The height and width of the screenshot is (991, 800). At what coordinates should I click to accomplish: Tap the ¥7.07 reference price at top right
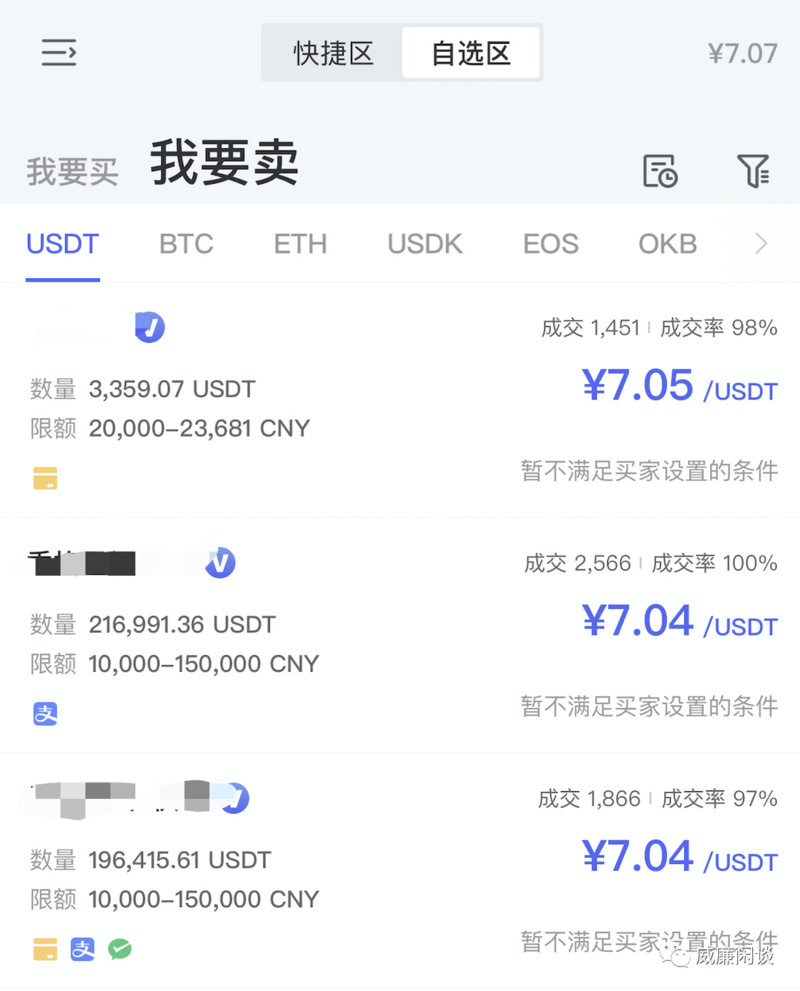coord(741,53)
